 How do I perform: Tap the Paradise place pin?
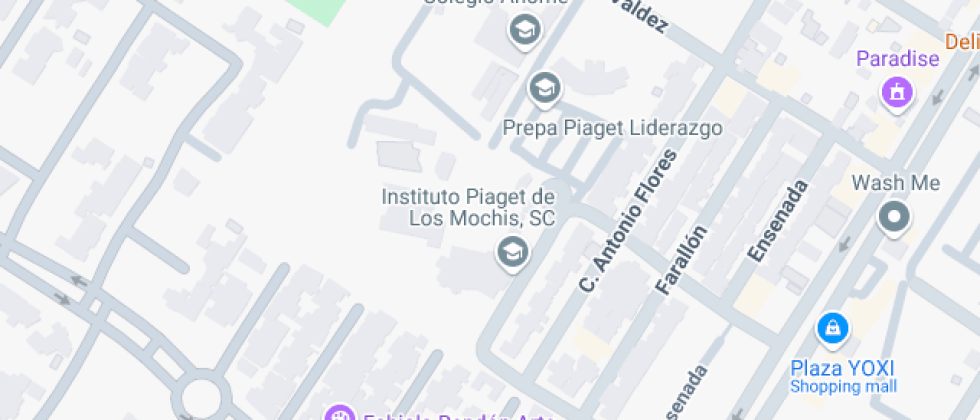(x=897, y=93)
